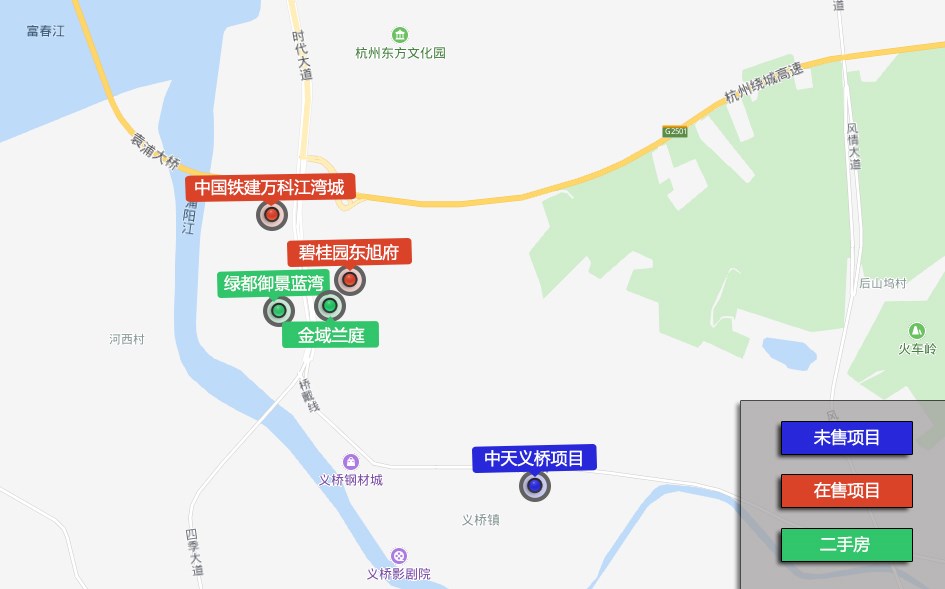Open the 中国铁建万科江湾城 map marker
This screenshot has height=589, width=945.
pos(271,214)
